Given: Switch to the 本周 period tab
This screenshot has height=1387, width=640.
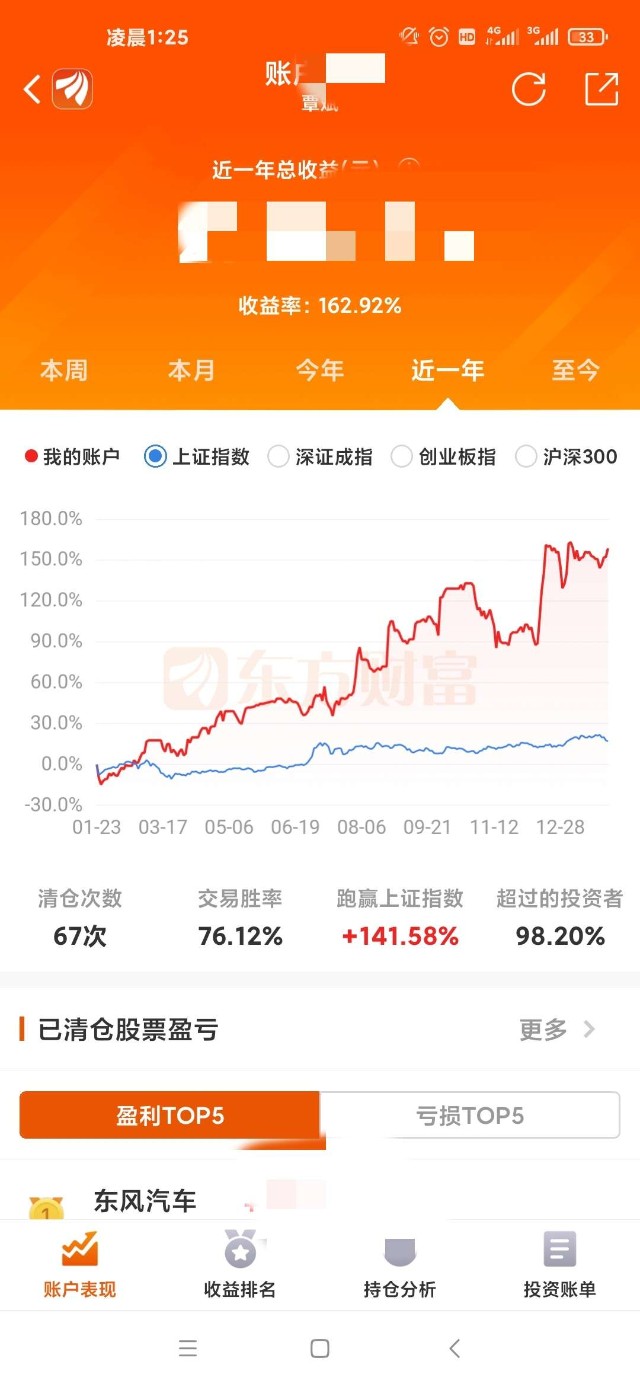Looking at the screenshot, I should (64, 370).
